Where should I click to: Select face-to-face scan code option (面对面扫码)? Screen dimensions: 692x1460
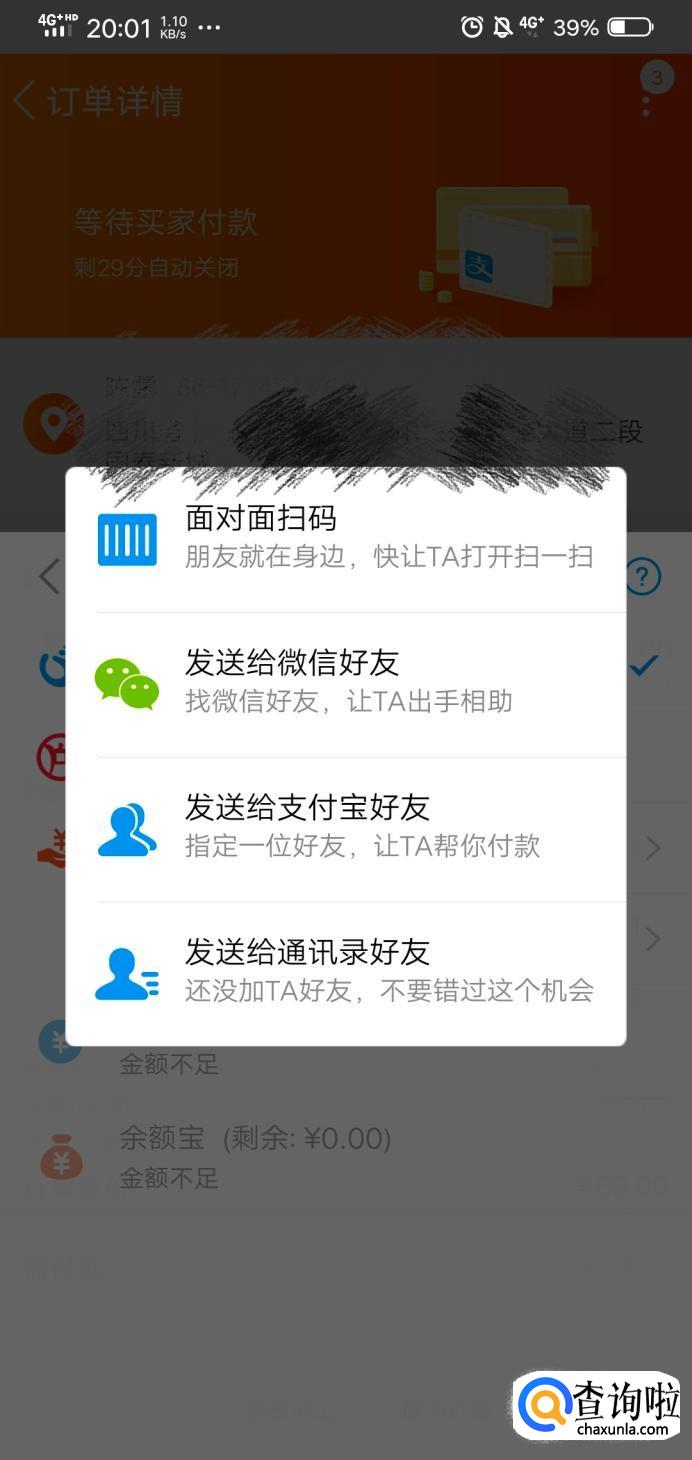[345, 539]
